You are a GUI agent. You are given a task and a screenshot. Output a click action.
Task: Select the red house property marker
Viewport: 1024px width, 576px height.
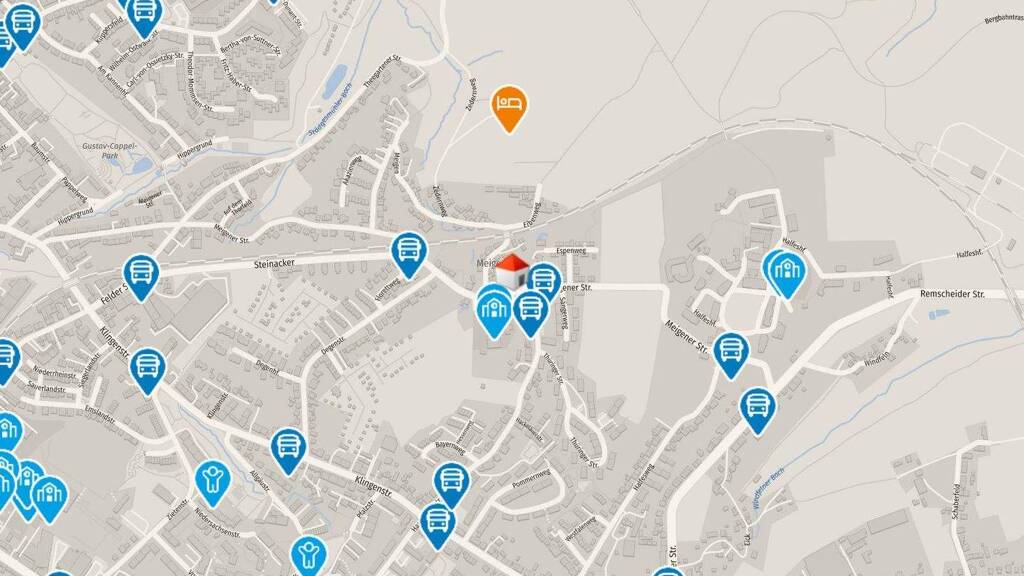pos(513,270)
